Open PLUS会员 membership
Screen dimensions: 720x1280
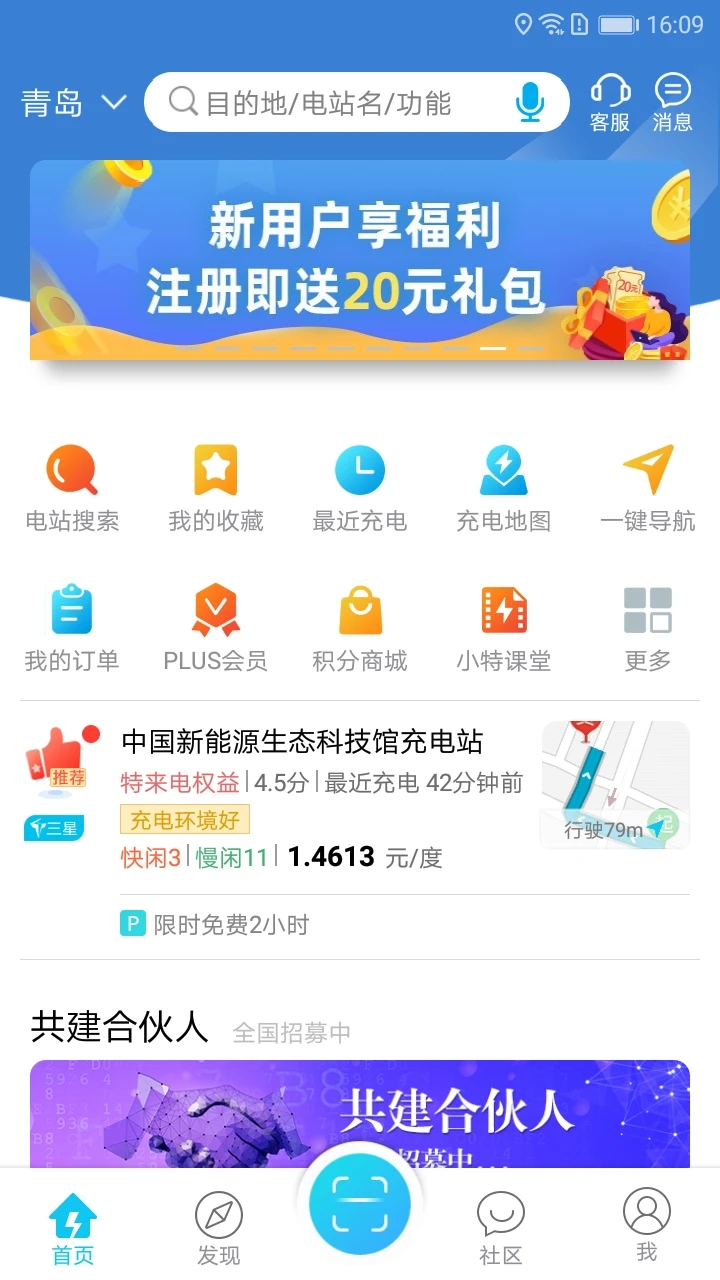tap(216, 629)
